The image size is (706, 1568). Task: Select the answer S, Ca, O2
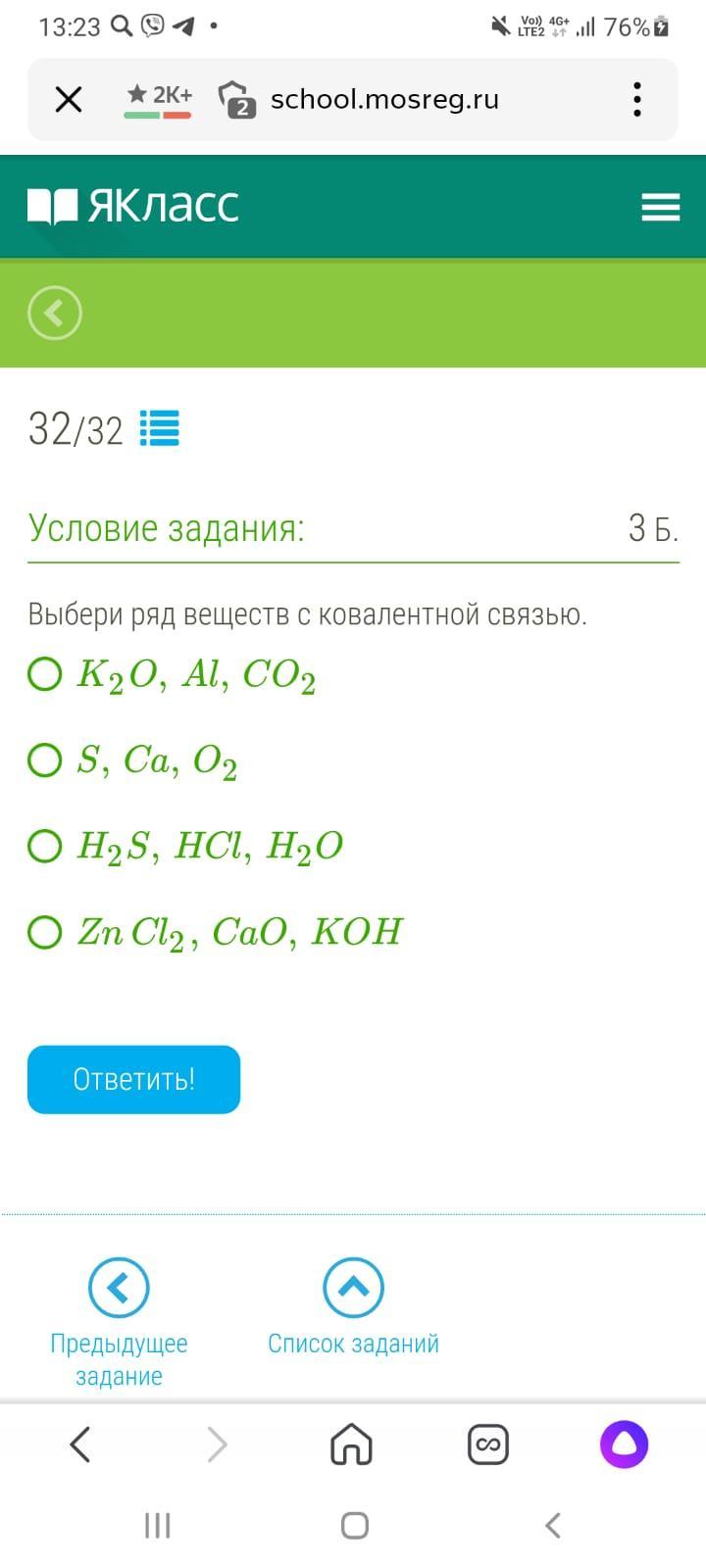45,759
